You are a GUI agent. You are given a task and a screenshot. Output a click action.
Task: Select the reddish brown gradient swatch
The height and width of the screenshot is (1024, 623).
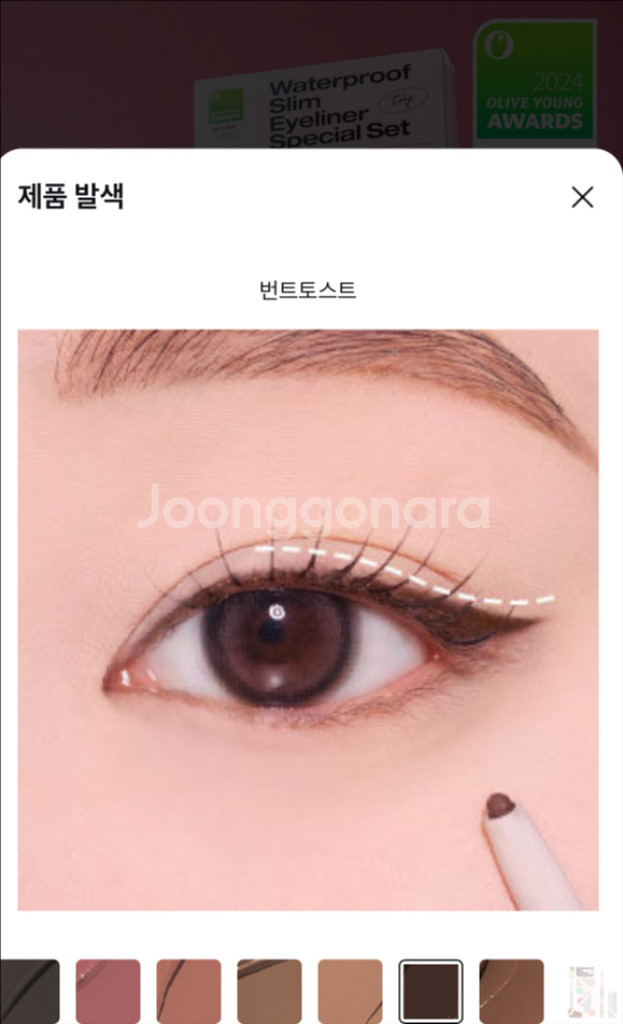511,991
